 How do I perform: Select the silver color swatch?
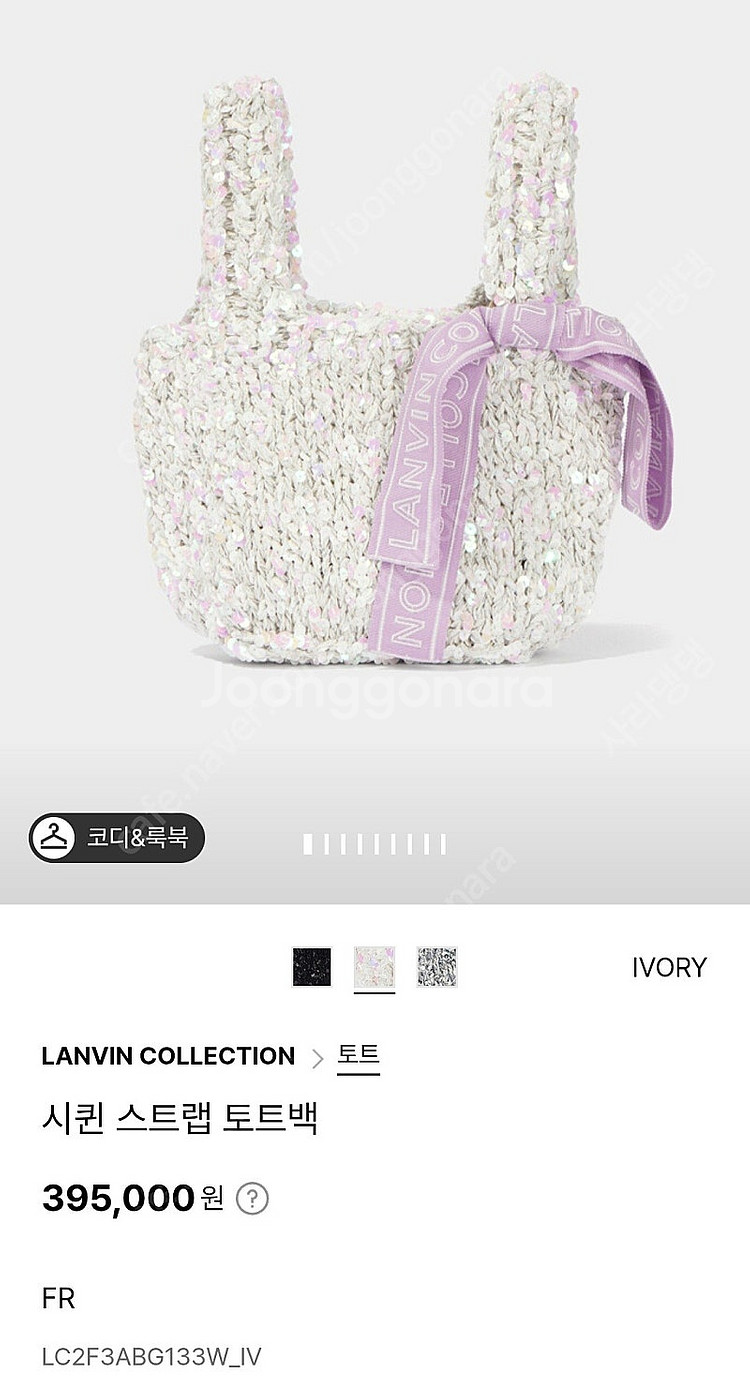click(437, 967)
